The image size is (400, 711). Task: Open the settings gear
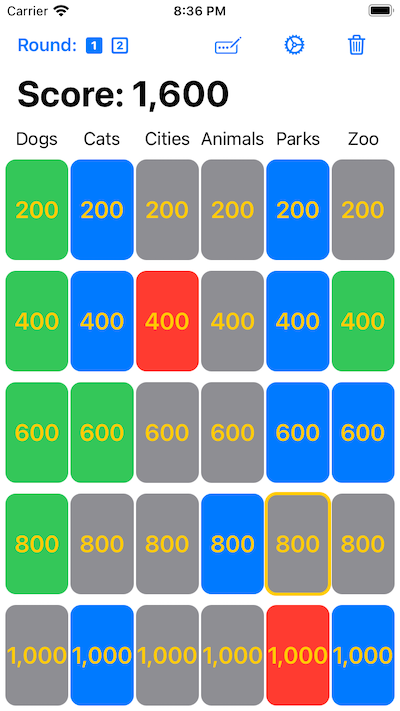click(x=294, y=45)
